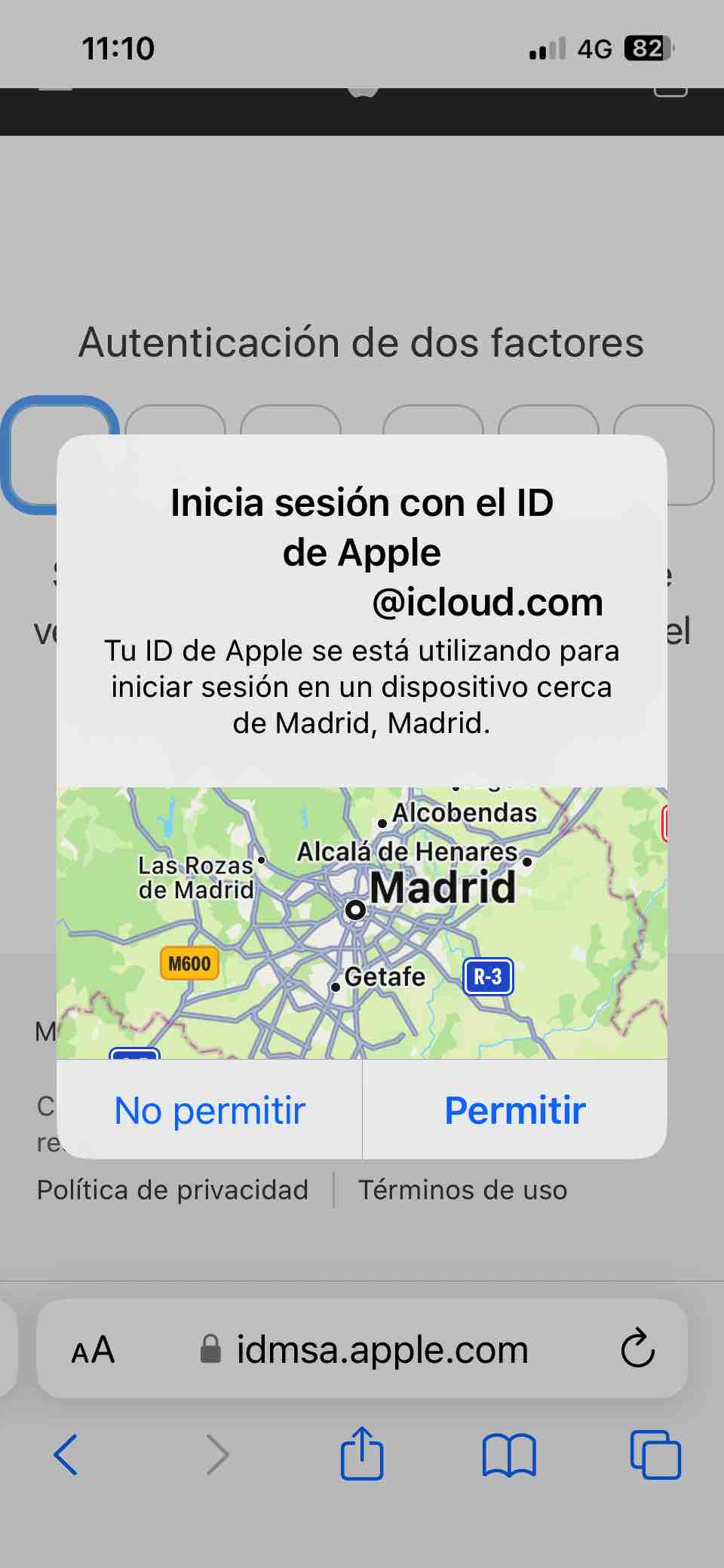Open Política de privacidad link

coord(173,1189)
